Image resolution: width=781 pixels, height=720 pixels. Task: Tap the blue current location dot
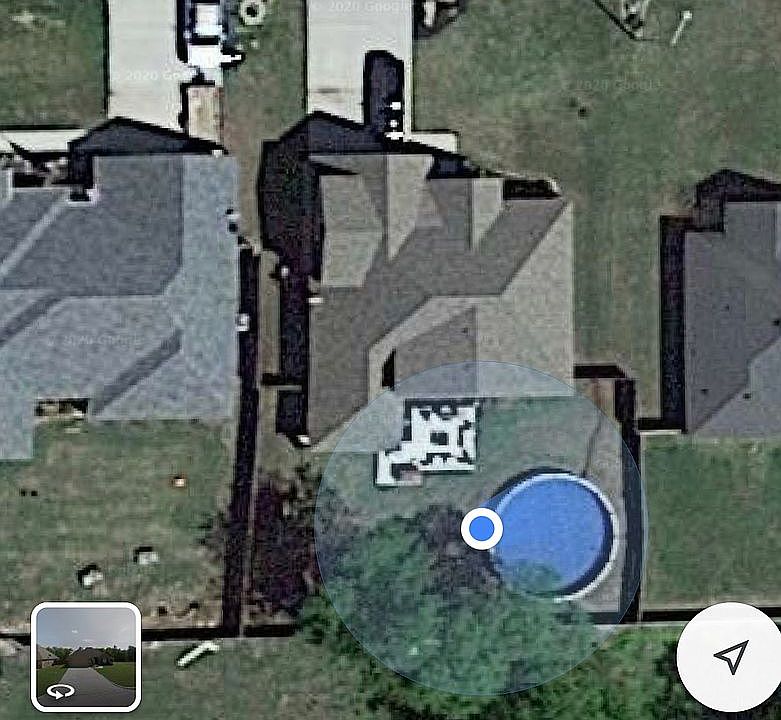point(482,528)
